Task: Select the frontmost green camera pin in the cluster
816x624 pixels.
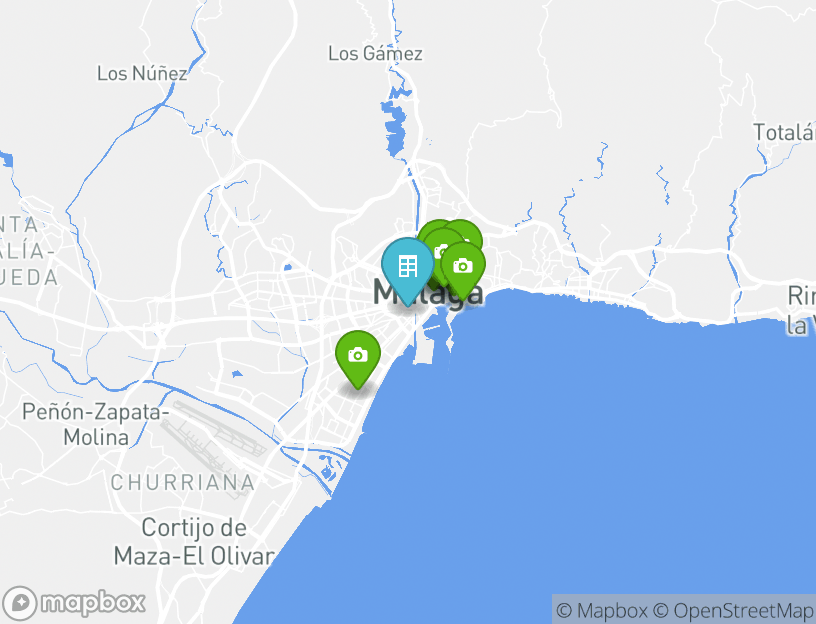Action: pos(463,267)
